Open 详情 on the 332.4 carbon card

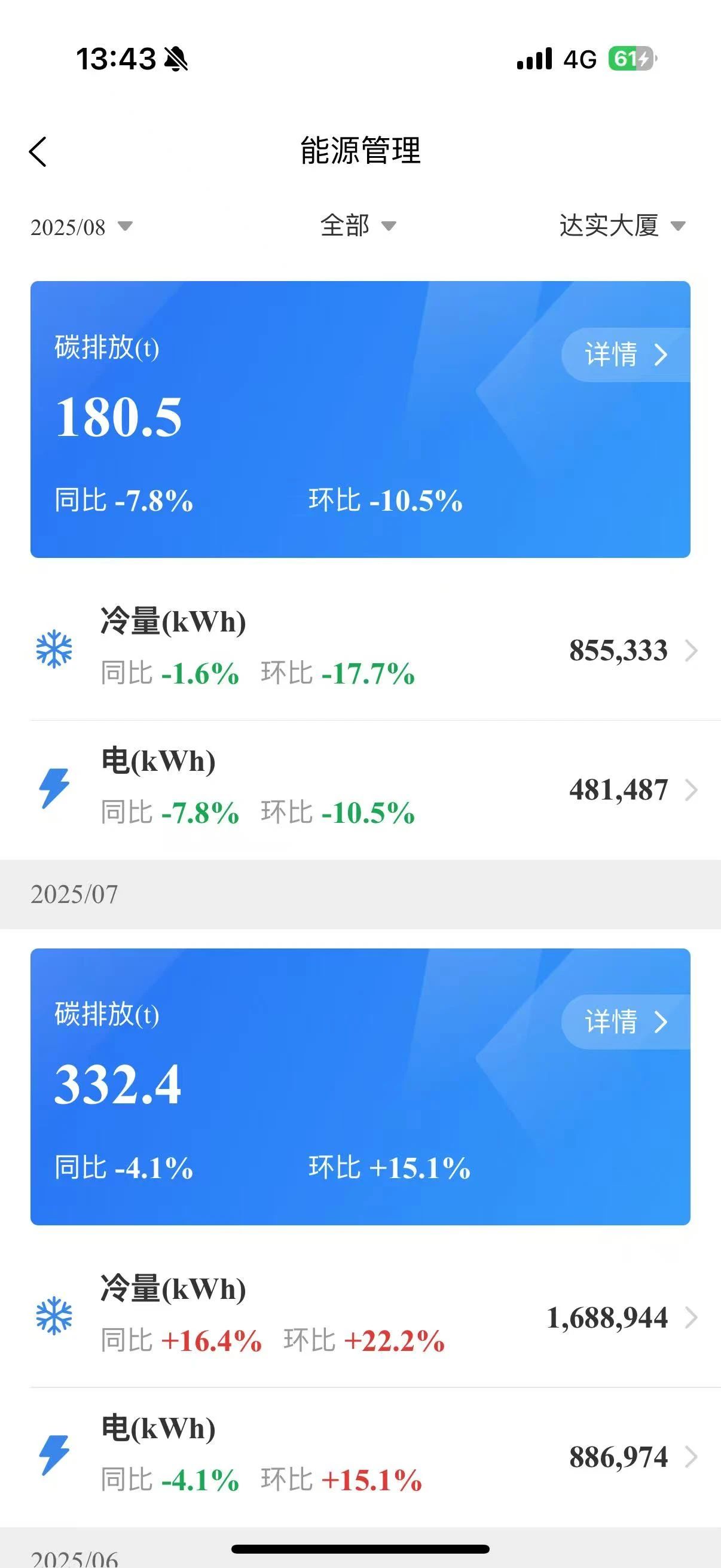(x=625, y=1022)
